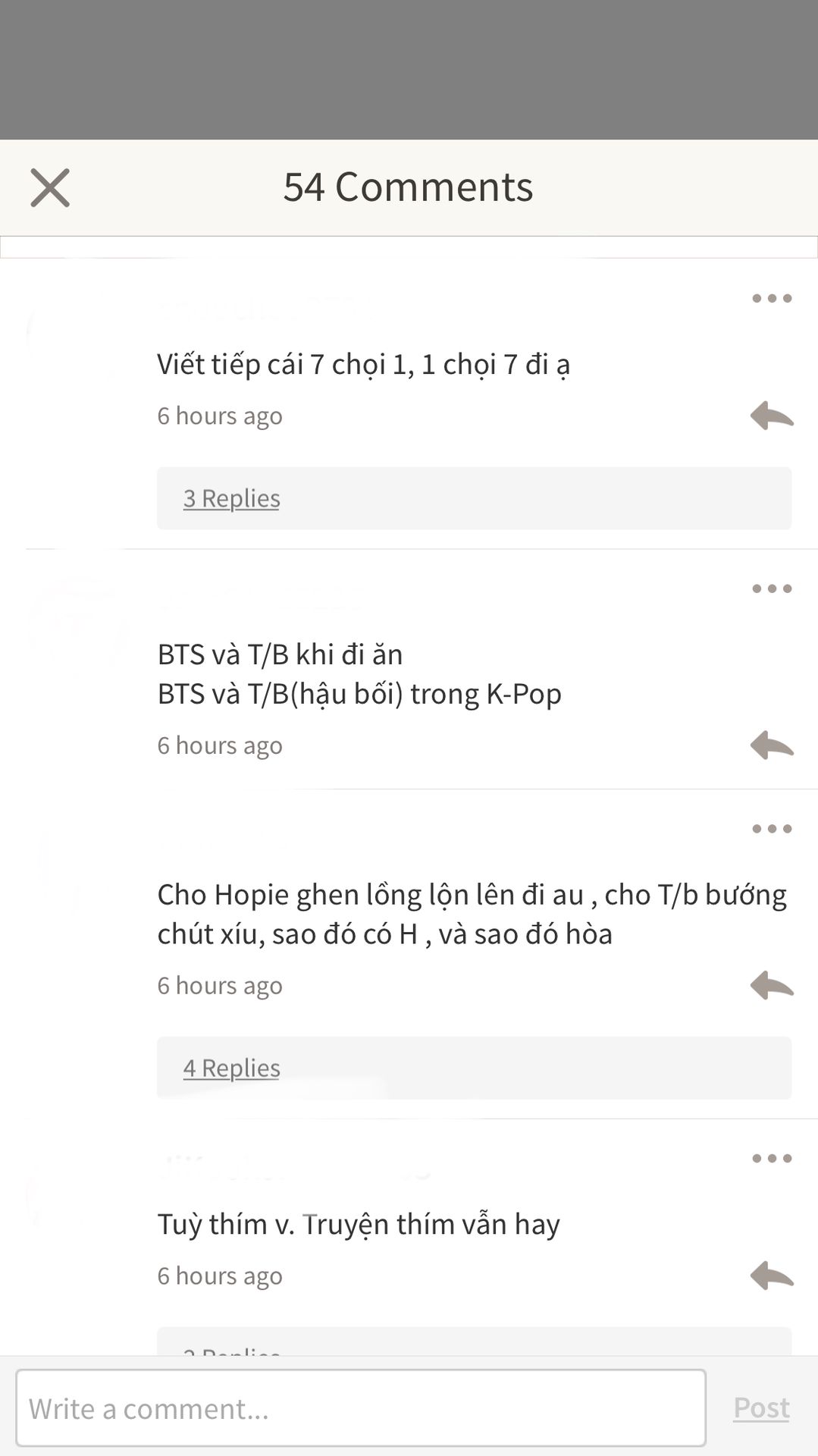Open options for the "BTS và T/B khi đi ăn" comment
The width and height of the screenshot is (818, 1456).
point(771,588)
